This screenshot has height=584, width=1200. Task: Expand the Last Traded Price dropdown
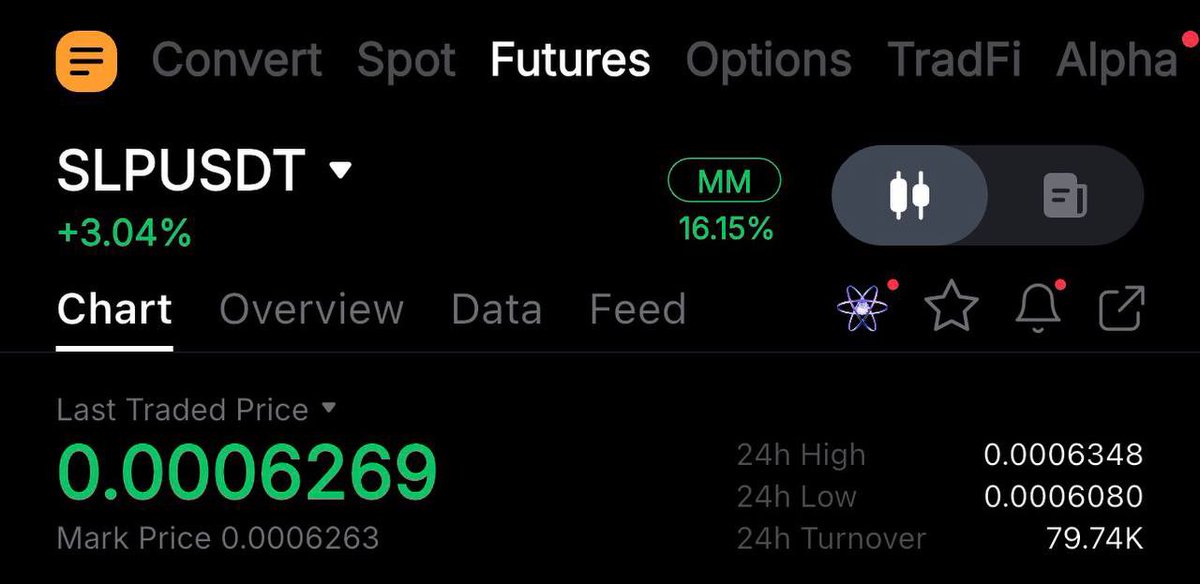point(328,408)
